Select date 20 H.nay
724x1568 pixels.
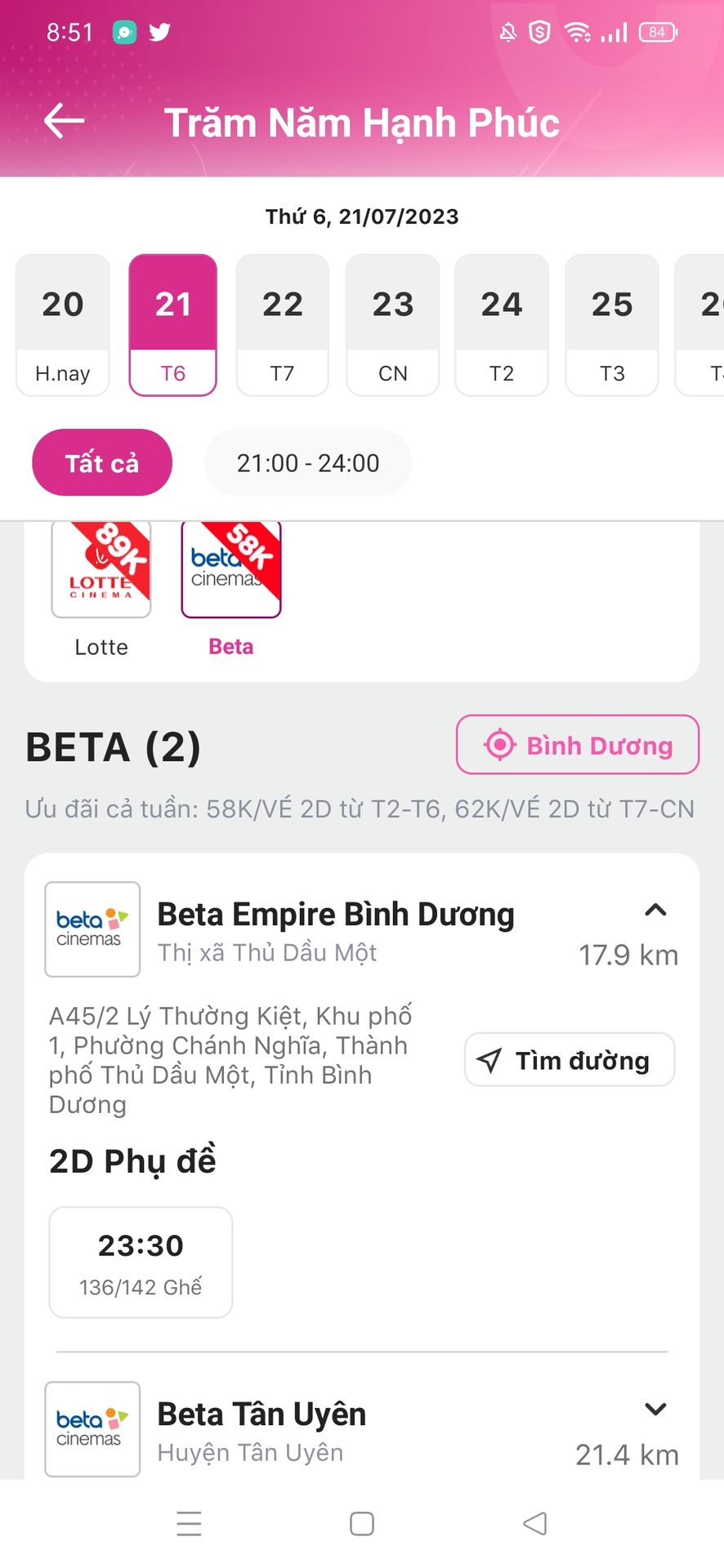pyautogui.click(x=63, y=325)
